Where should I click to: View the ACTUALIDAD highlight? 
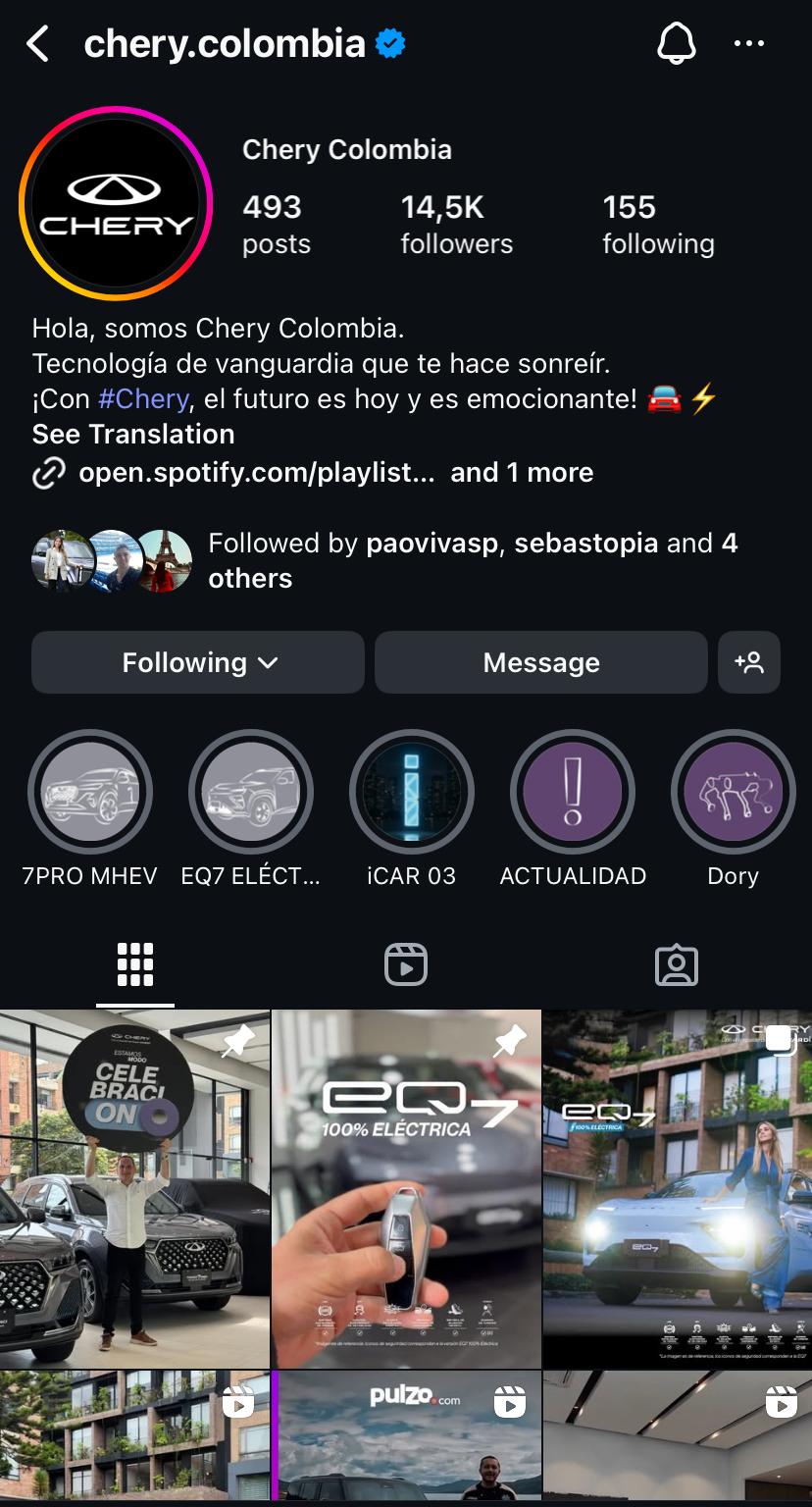tap(573, 792)
